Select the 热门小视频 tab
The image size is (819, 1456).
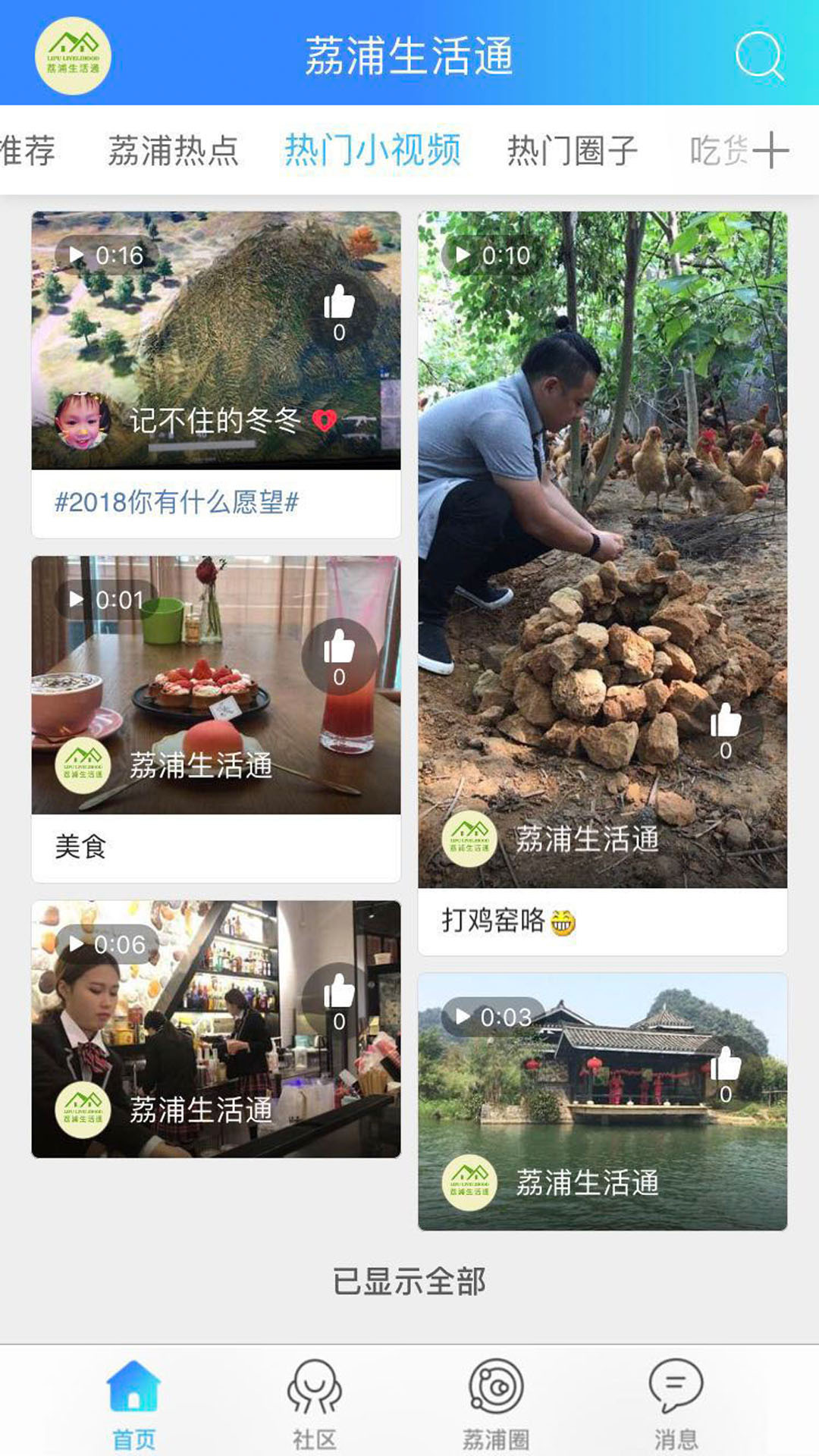pyautogui.click(x=372, y=150)
